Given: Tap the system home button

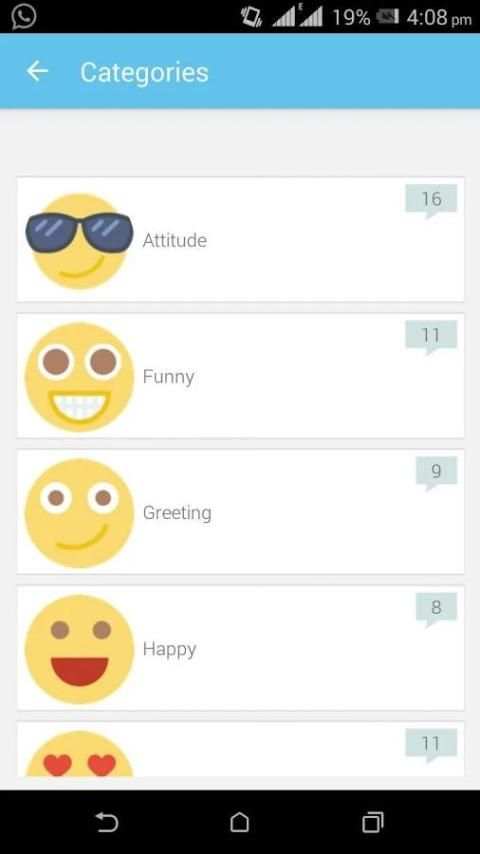Looking at the screenshot, I should point(239,822).
